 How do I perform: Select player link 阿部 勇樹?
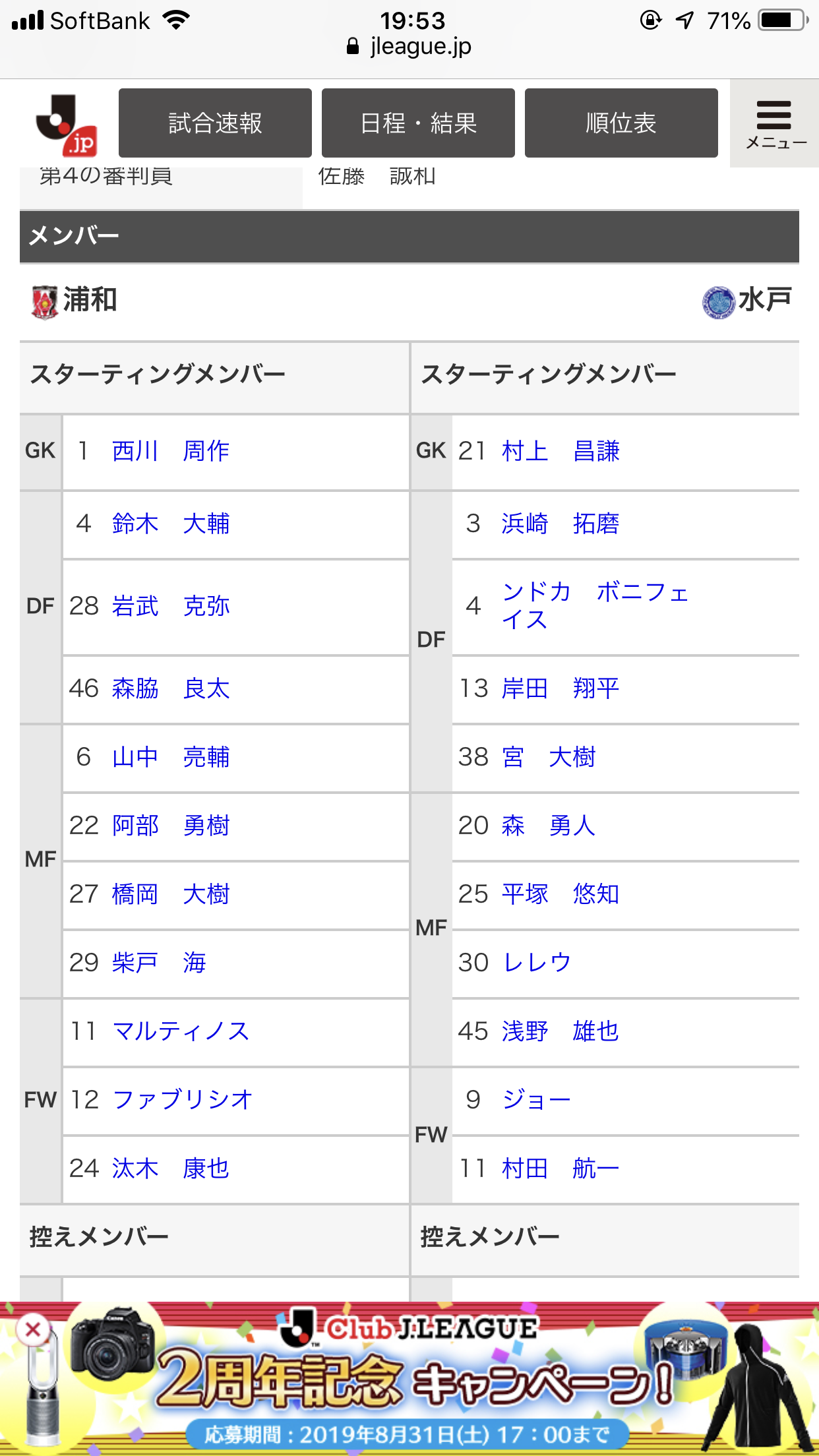click(171, 826)
